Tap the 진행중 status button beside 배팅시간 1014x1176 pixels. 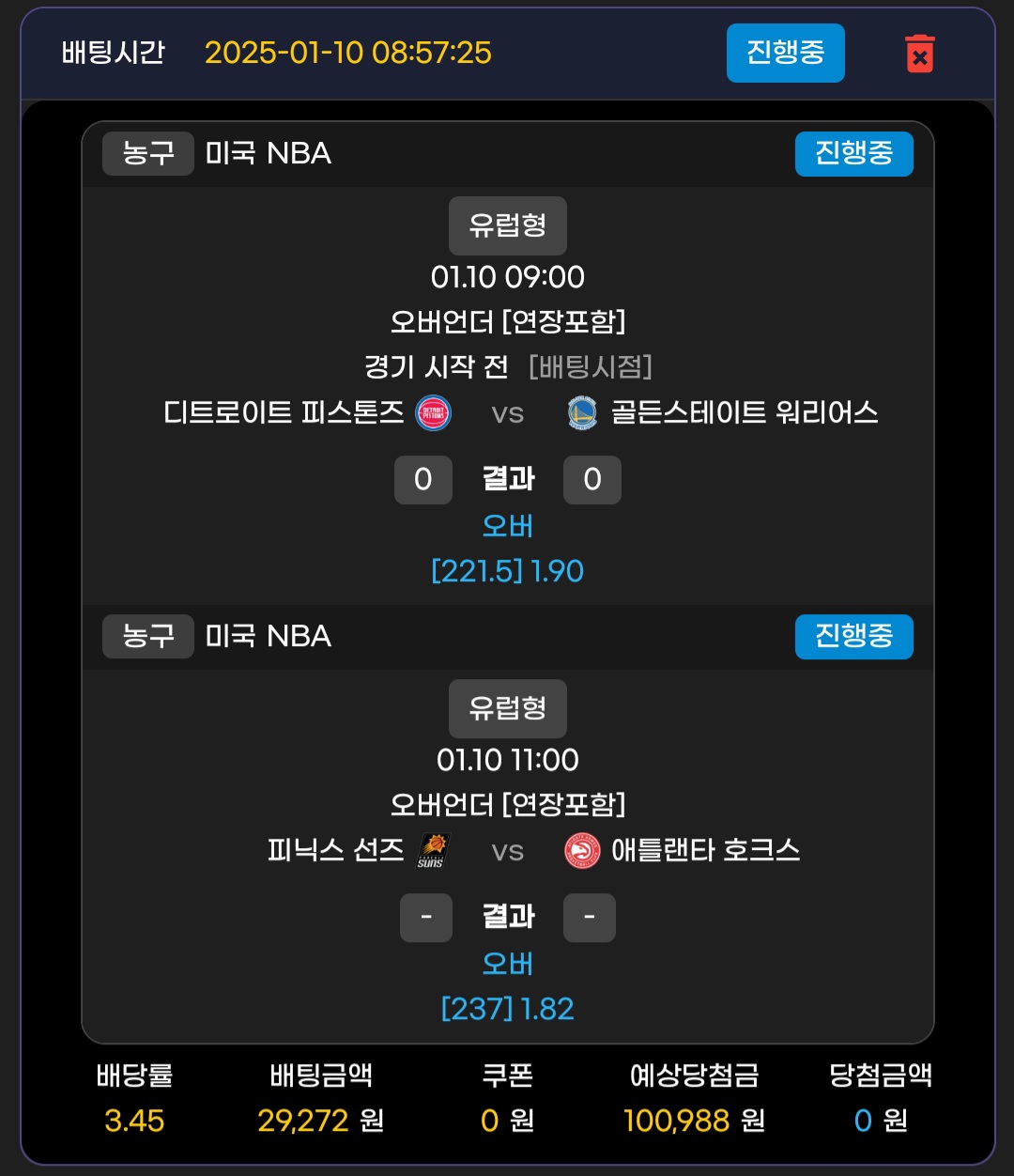785,53
